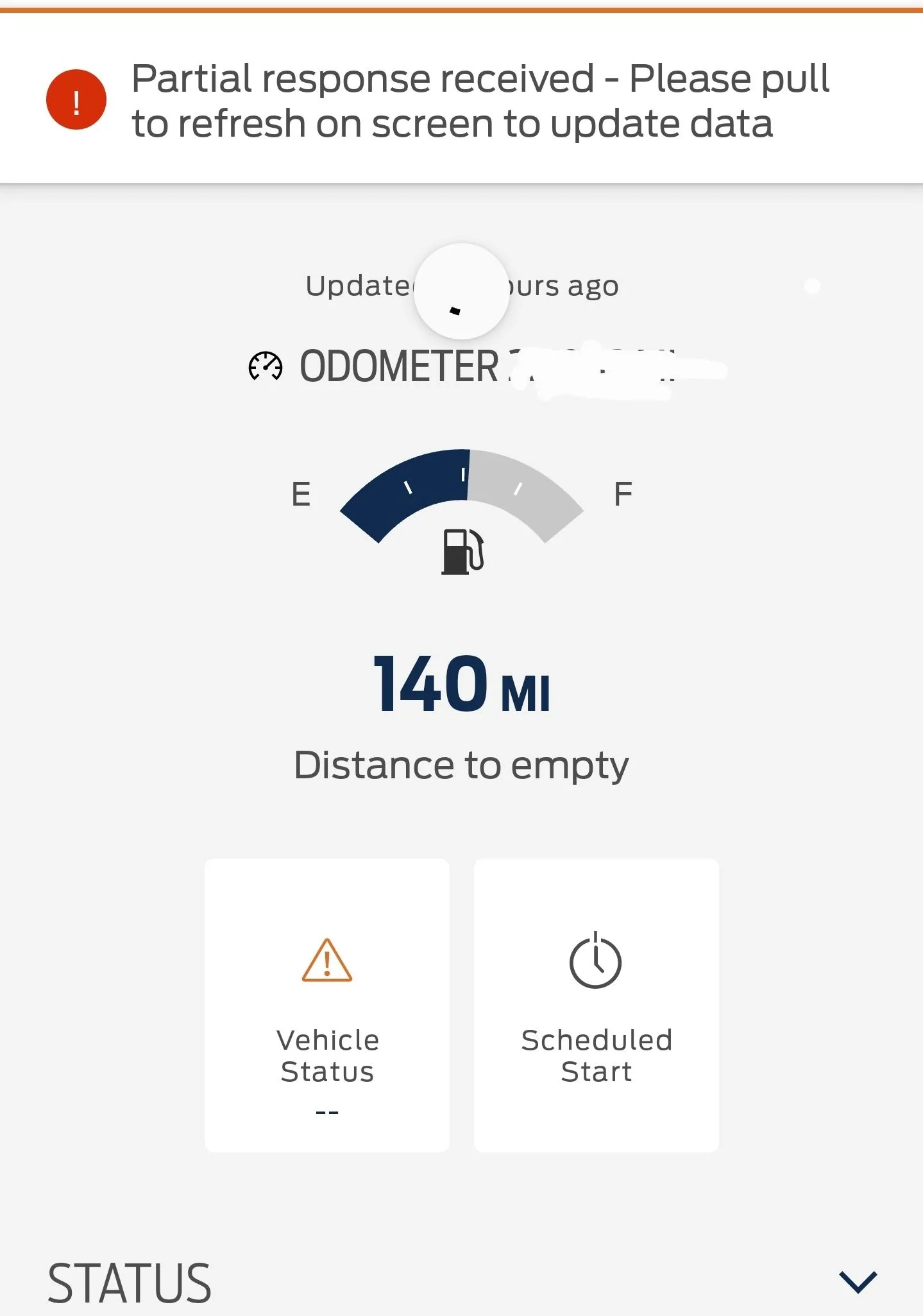Click the red alert exclamation icon
This screenshot has width=923, height=1316.
point(75,98)
